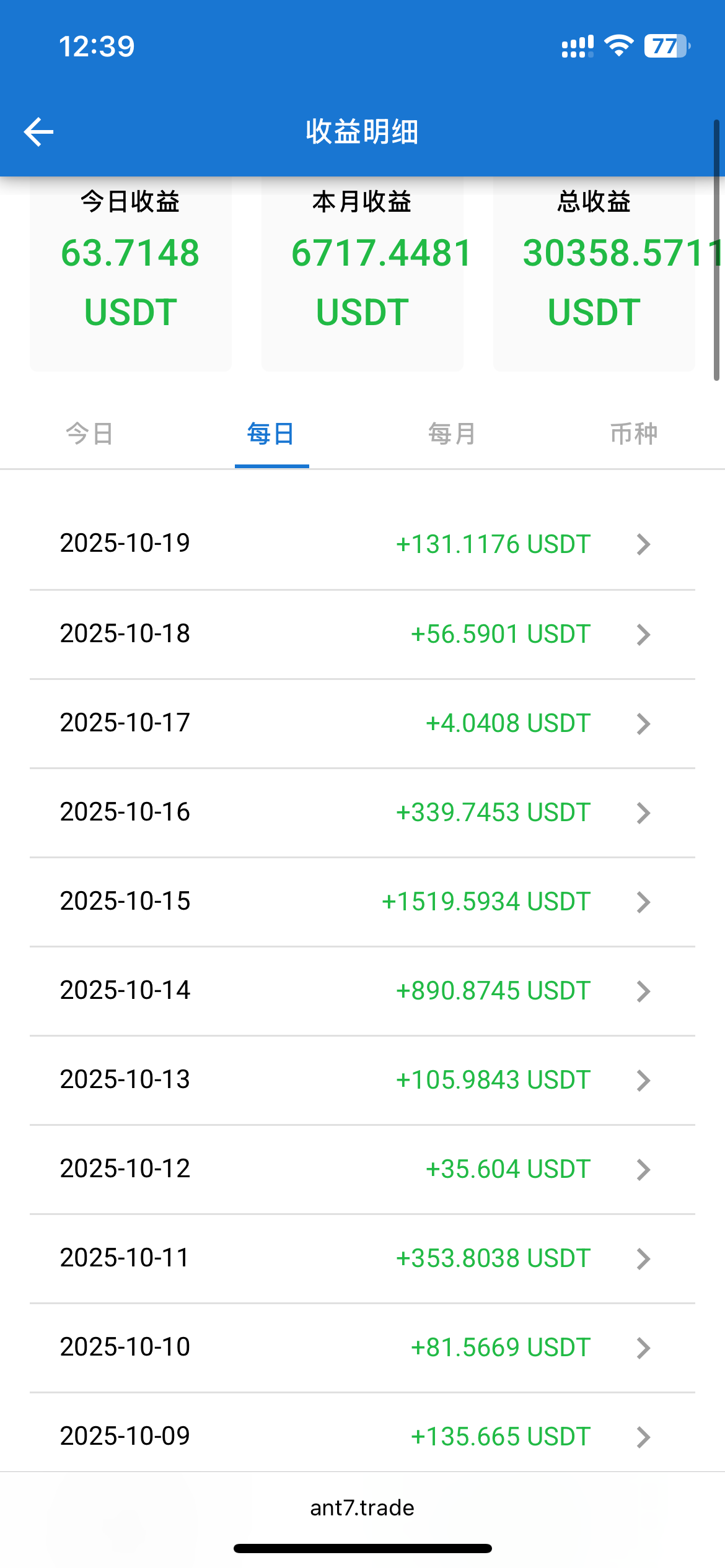Tap the ant7.trade link at bottom

coord(362,1507)
